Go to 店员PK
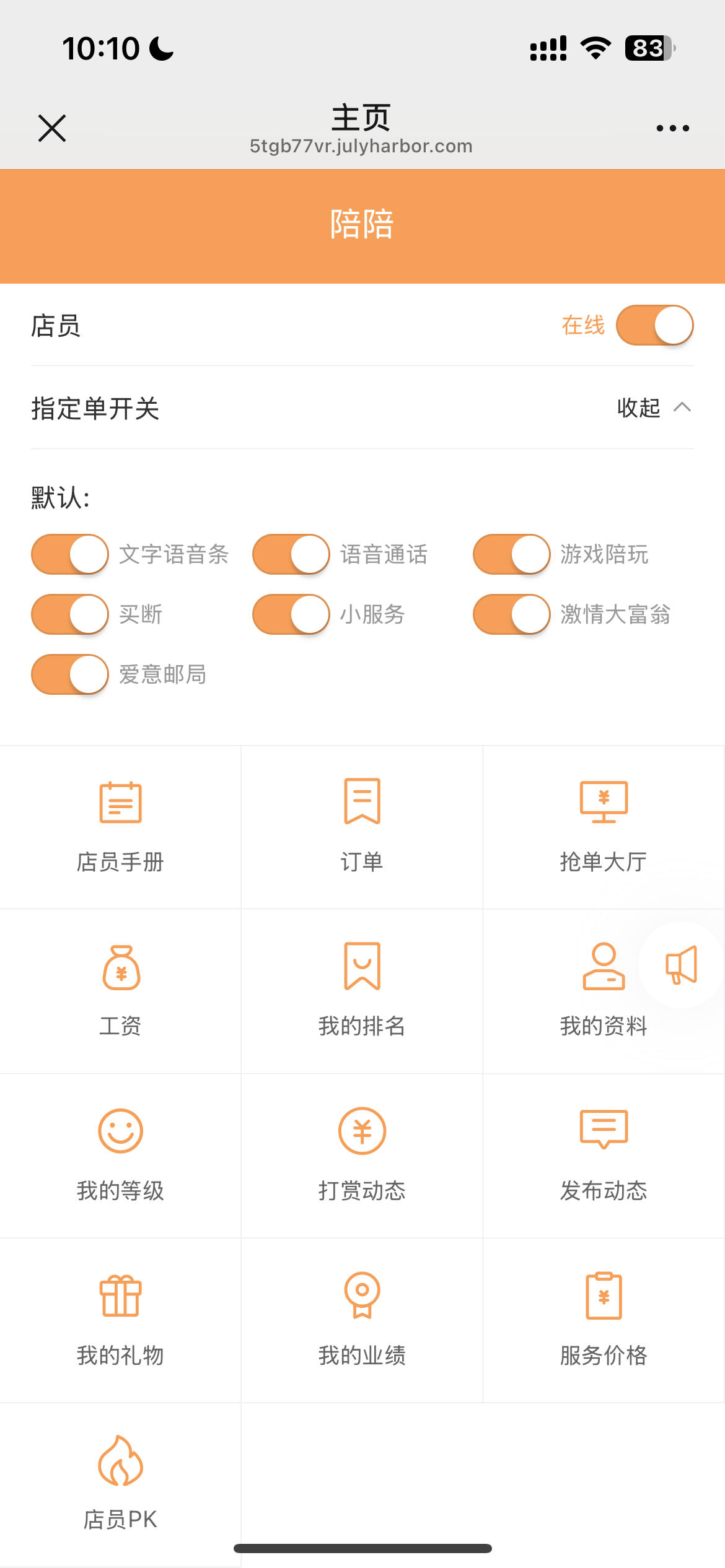 [x=120, y=1484]
